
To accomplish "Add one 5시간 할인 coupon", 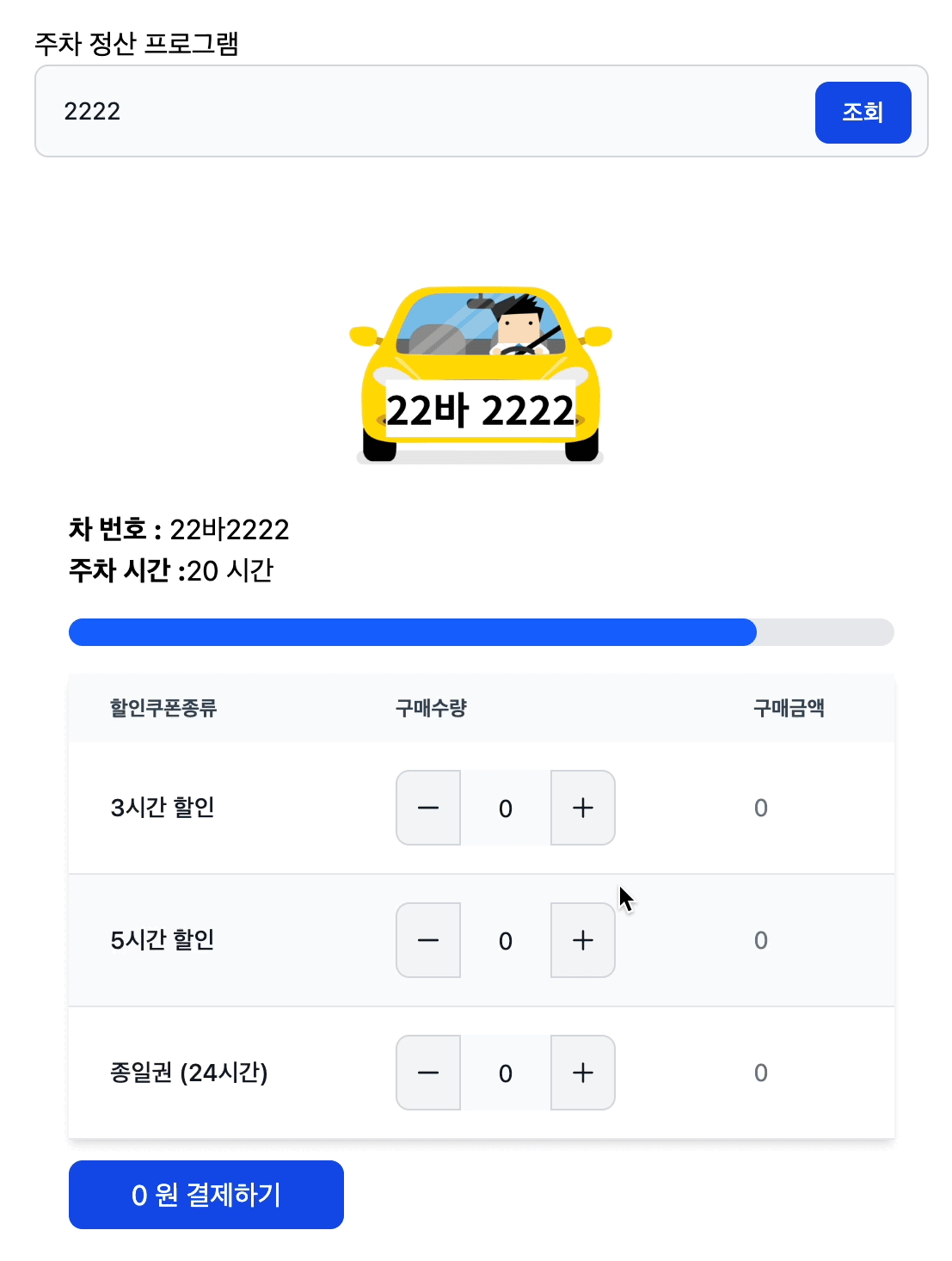I will [583, 940].
